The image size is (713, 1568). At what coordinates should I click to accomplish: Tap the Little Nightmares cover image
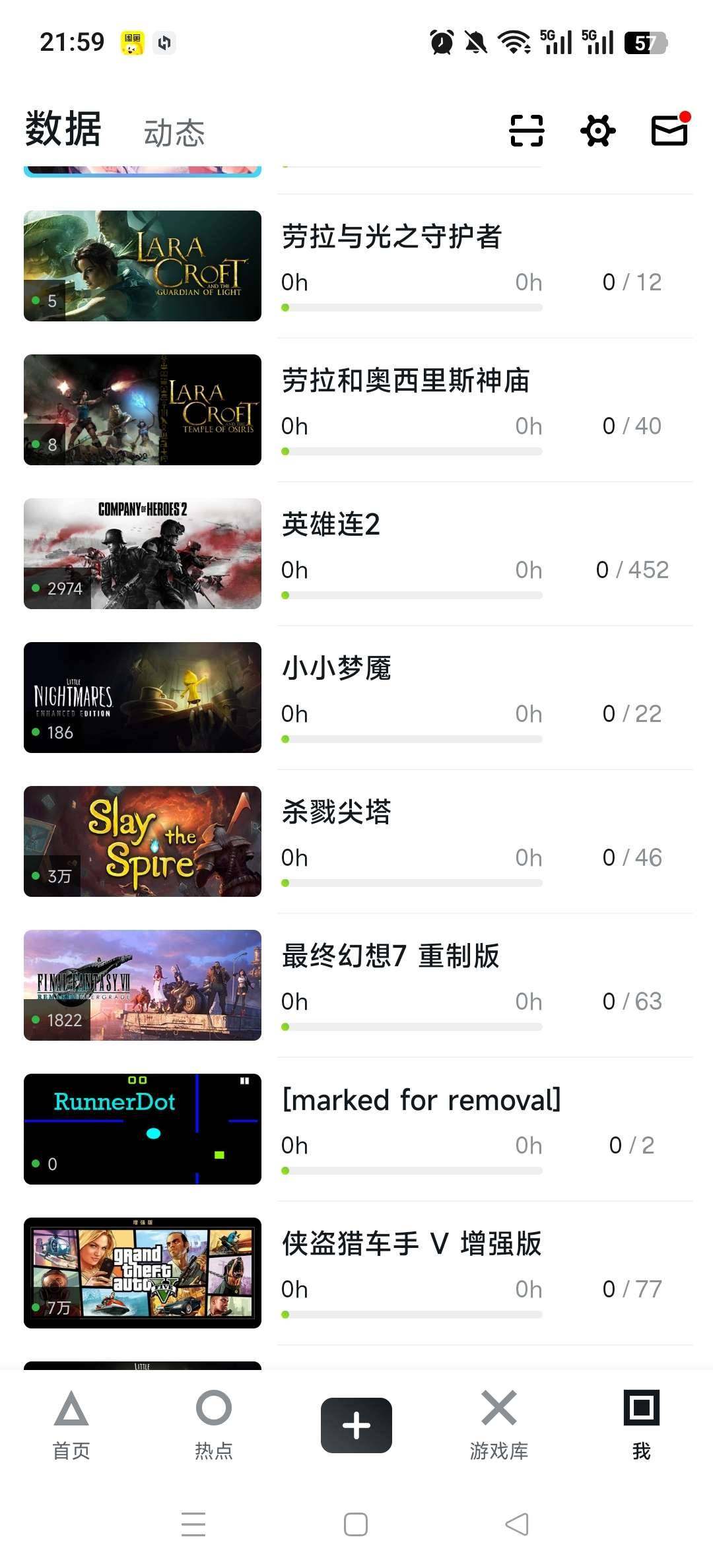tap(142, 698)
